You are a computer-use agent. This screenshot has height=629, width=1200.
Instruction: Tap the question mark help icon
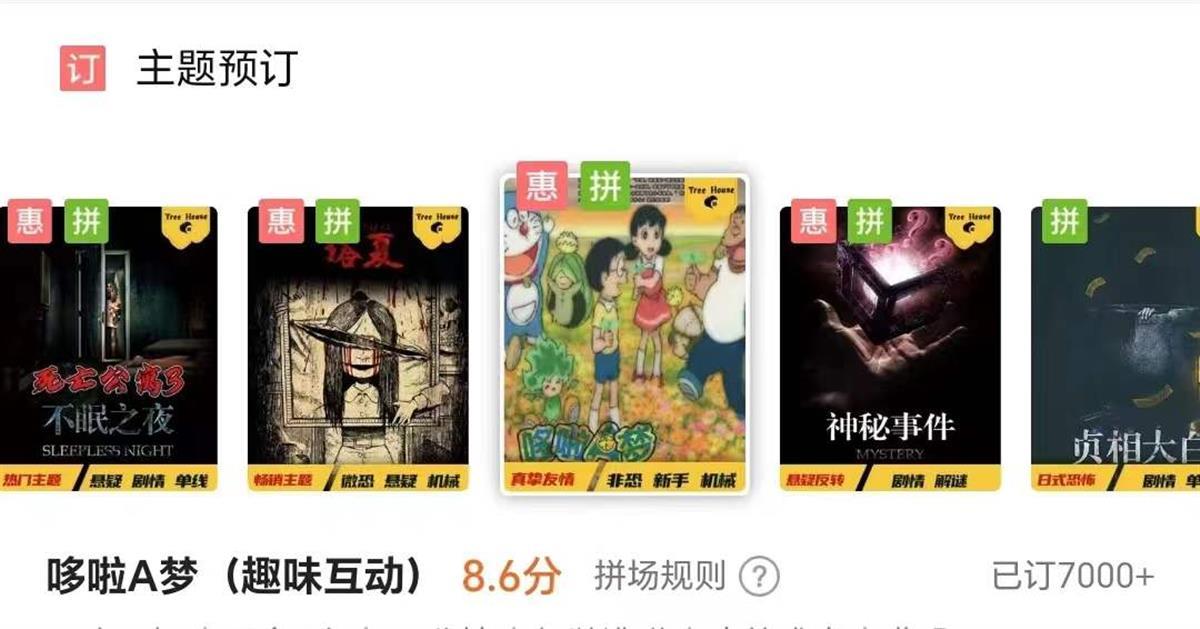coord(759,577)
